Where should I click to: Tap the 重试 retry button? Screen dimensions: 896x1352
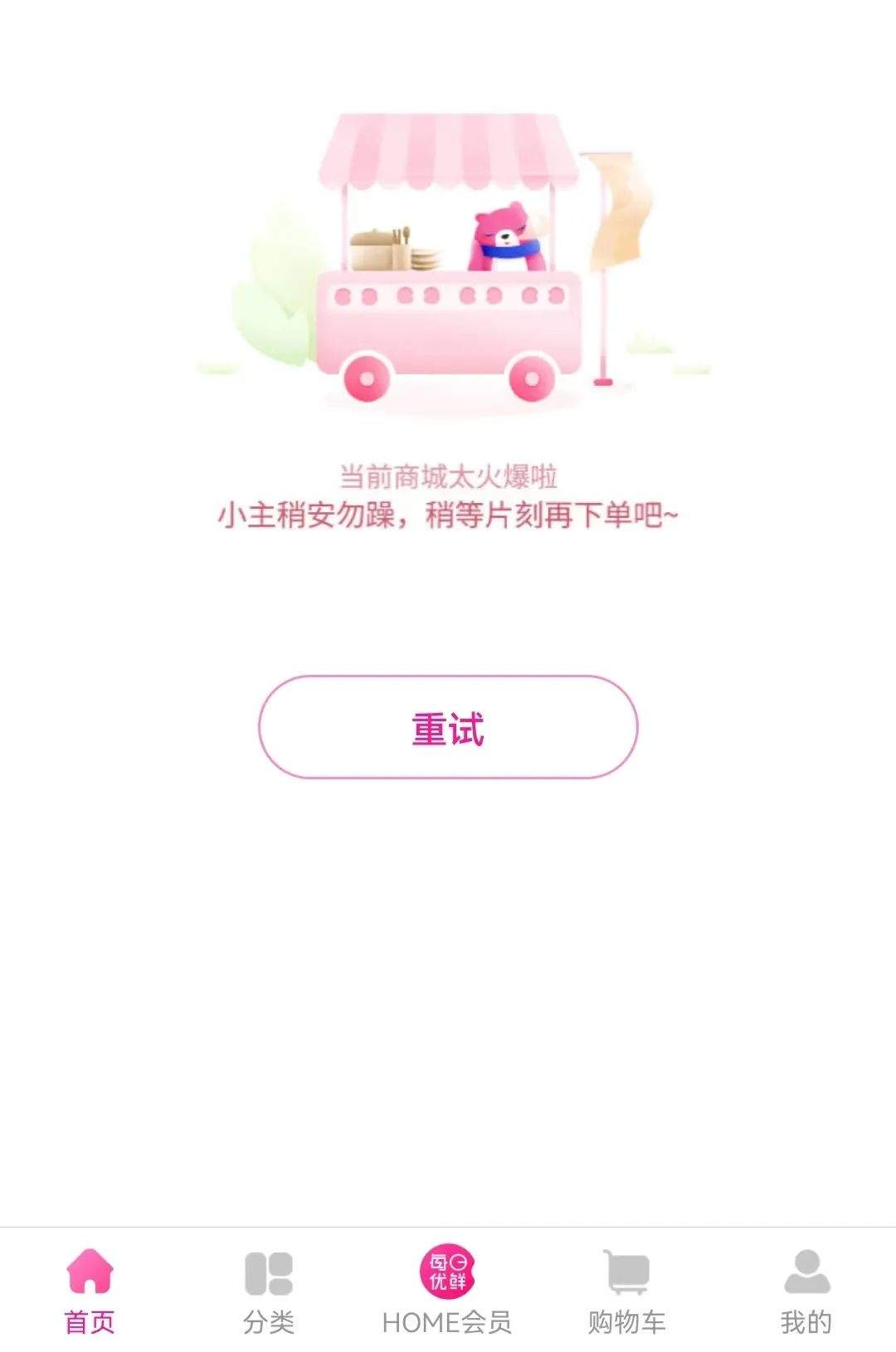pos(448,727)
